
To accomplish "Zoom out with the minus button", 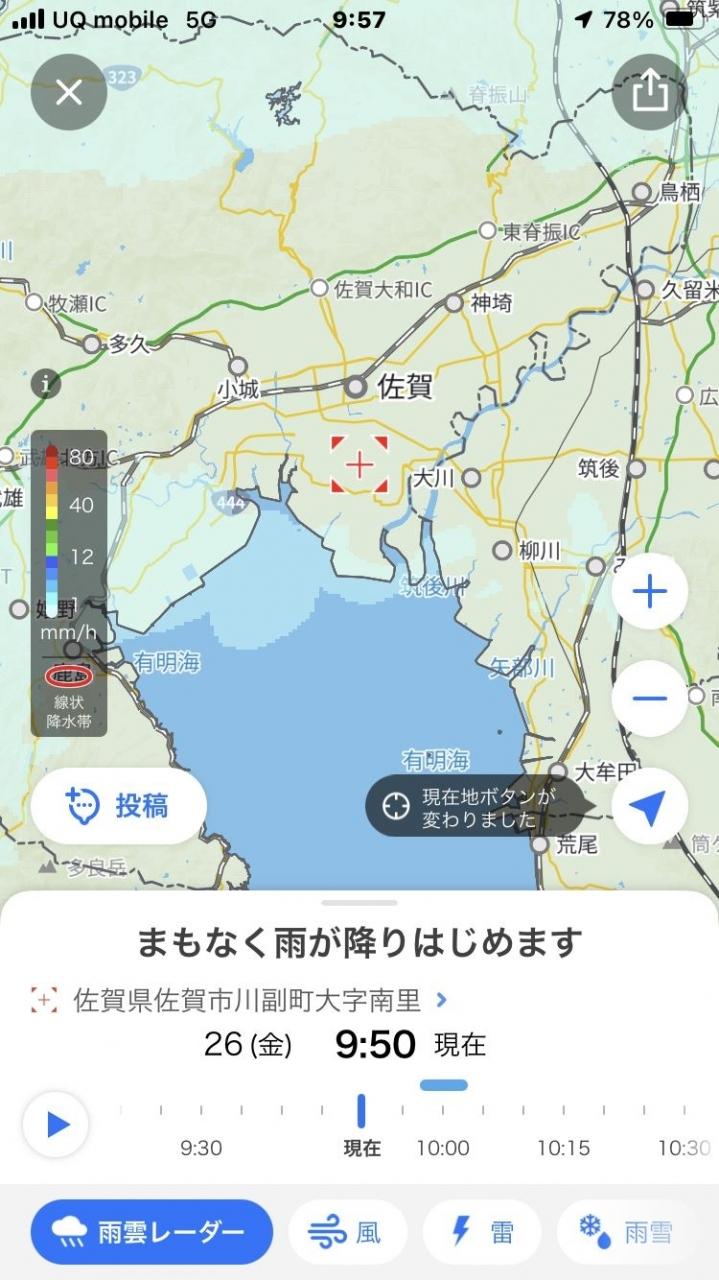I will 650,698.
